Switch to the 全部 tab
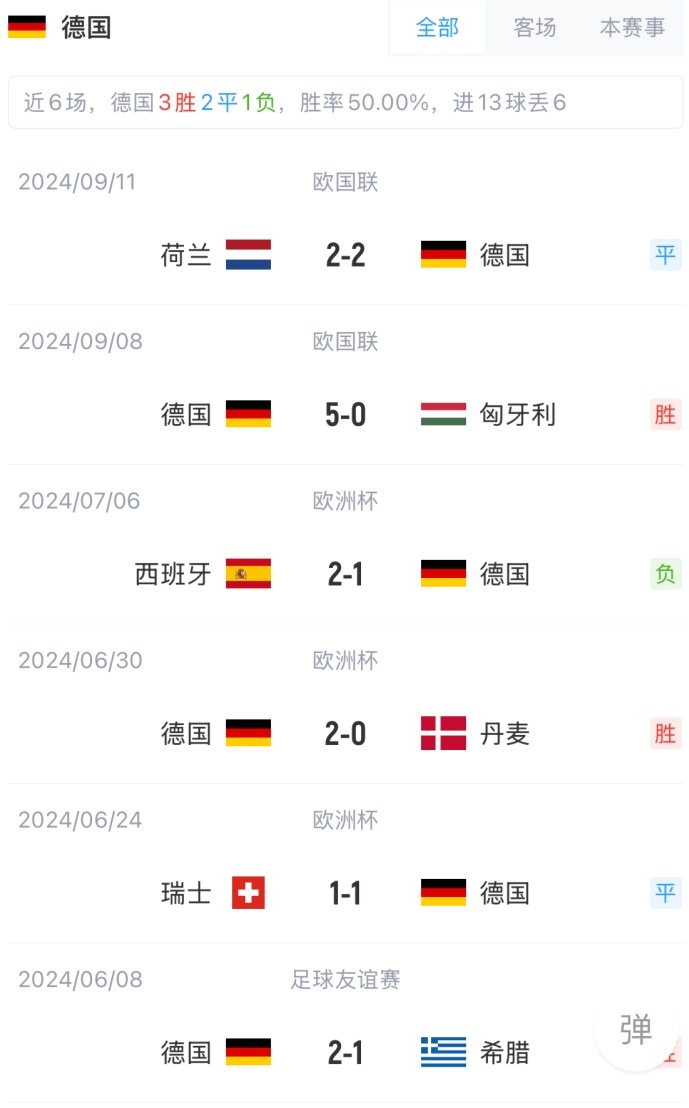Image resolution: width=689 pixels, height=1108 pixels. (437, 28)
